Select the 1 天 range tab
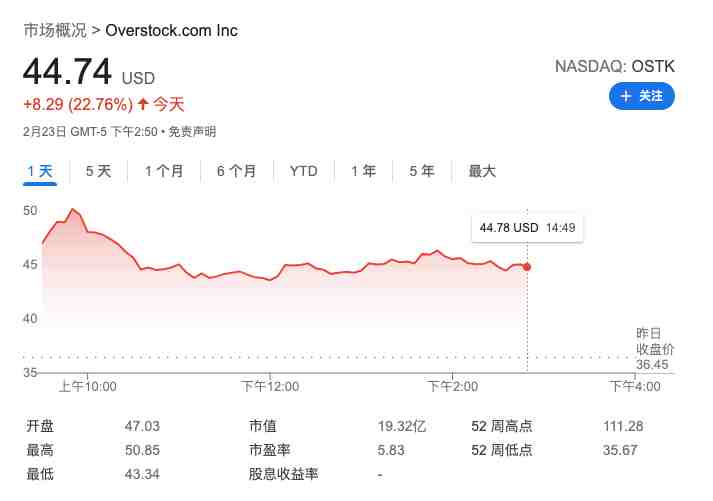This screenshot has width=713, height=501. click(x=40, y=171)
